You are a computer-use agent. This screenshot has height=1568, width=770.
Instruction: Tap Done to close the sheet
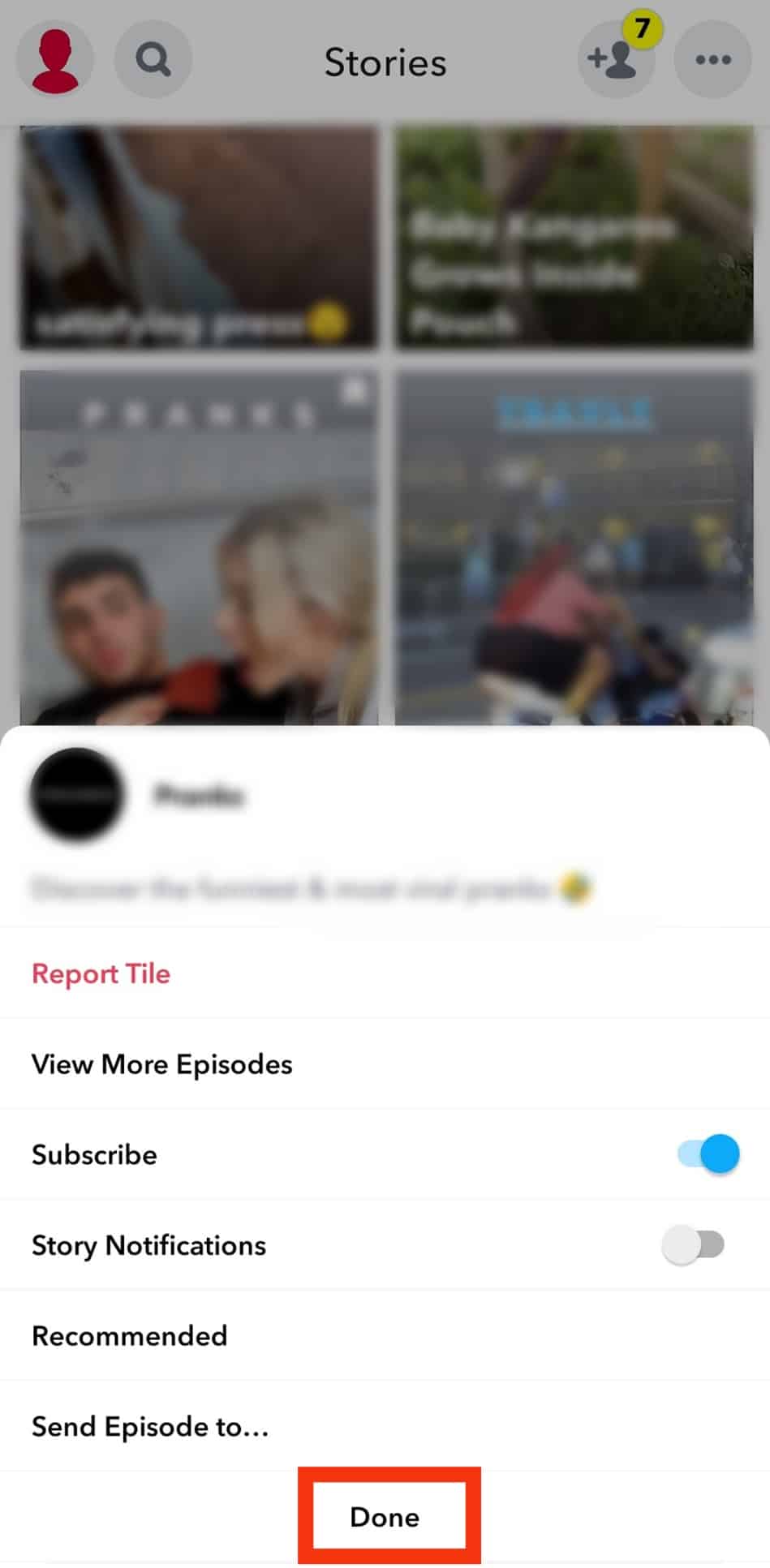pos(385,1516)
